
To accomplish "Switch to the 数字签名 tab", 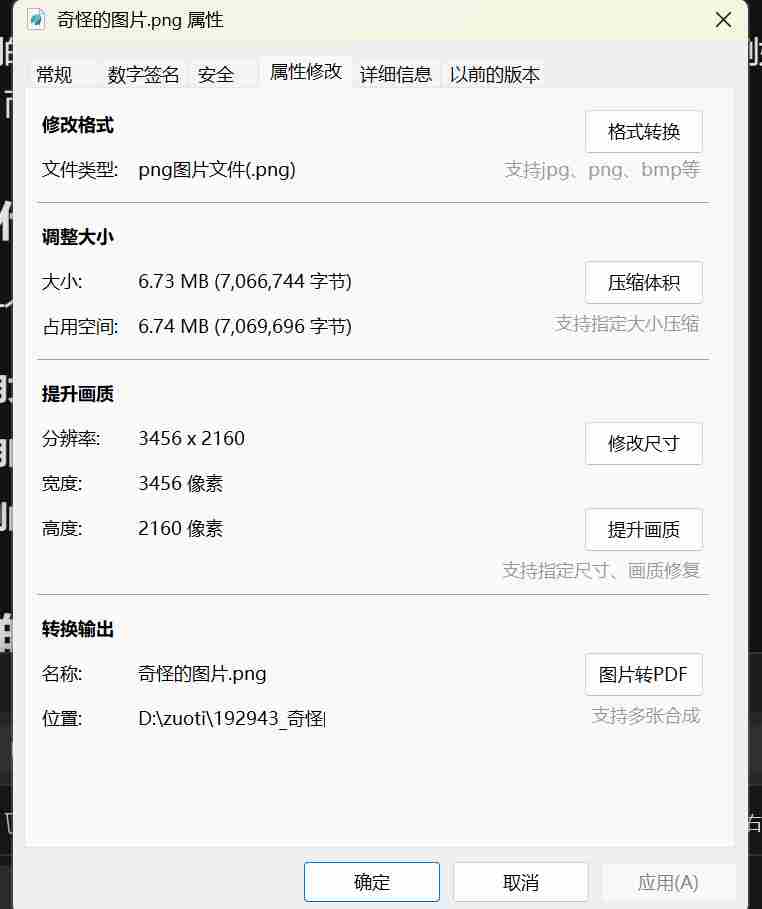I will coord(144,74).
